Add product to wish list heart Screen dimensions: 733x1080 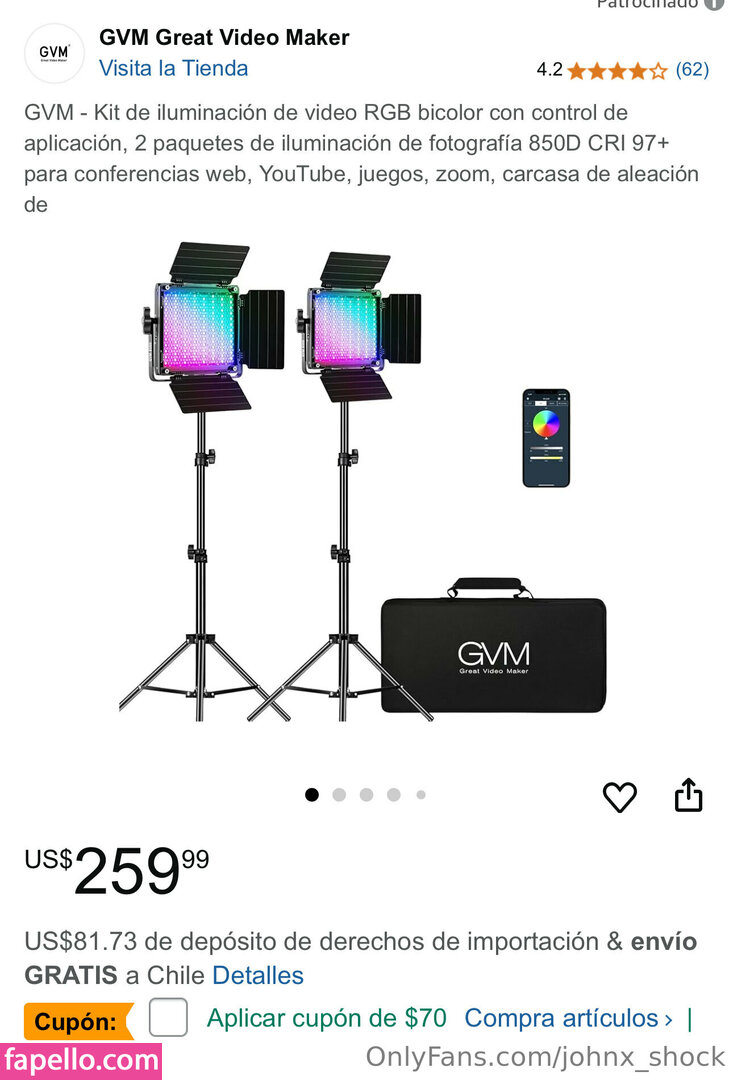coord(620,796)
